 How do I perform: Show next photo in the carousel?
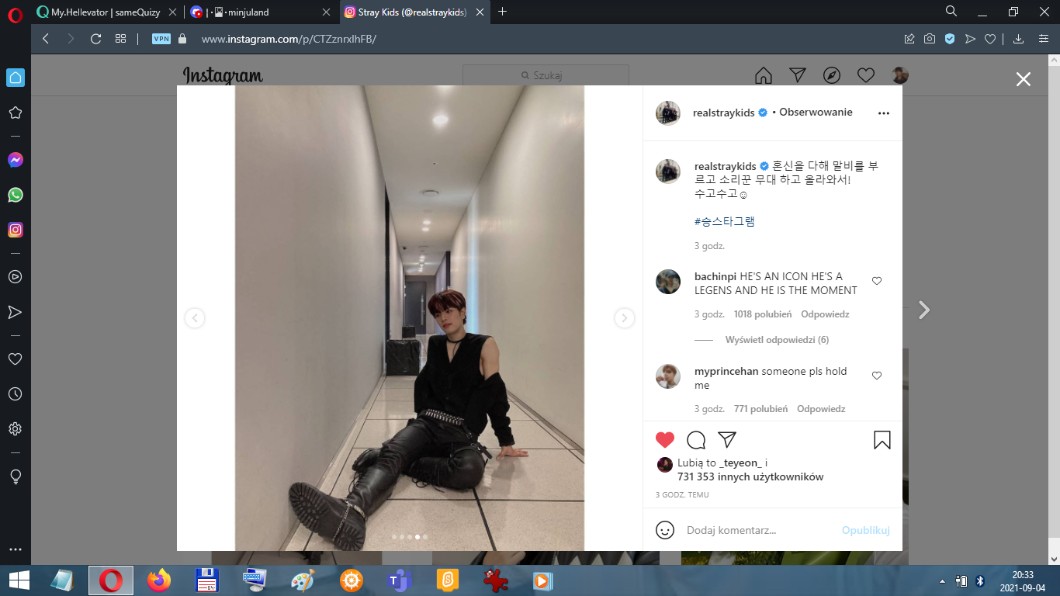point(624,318)
